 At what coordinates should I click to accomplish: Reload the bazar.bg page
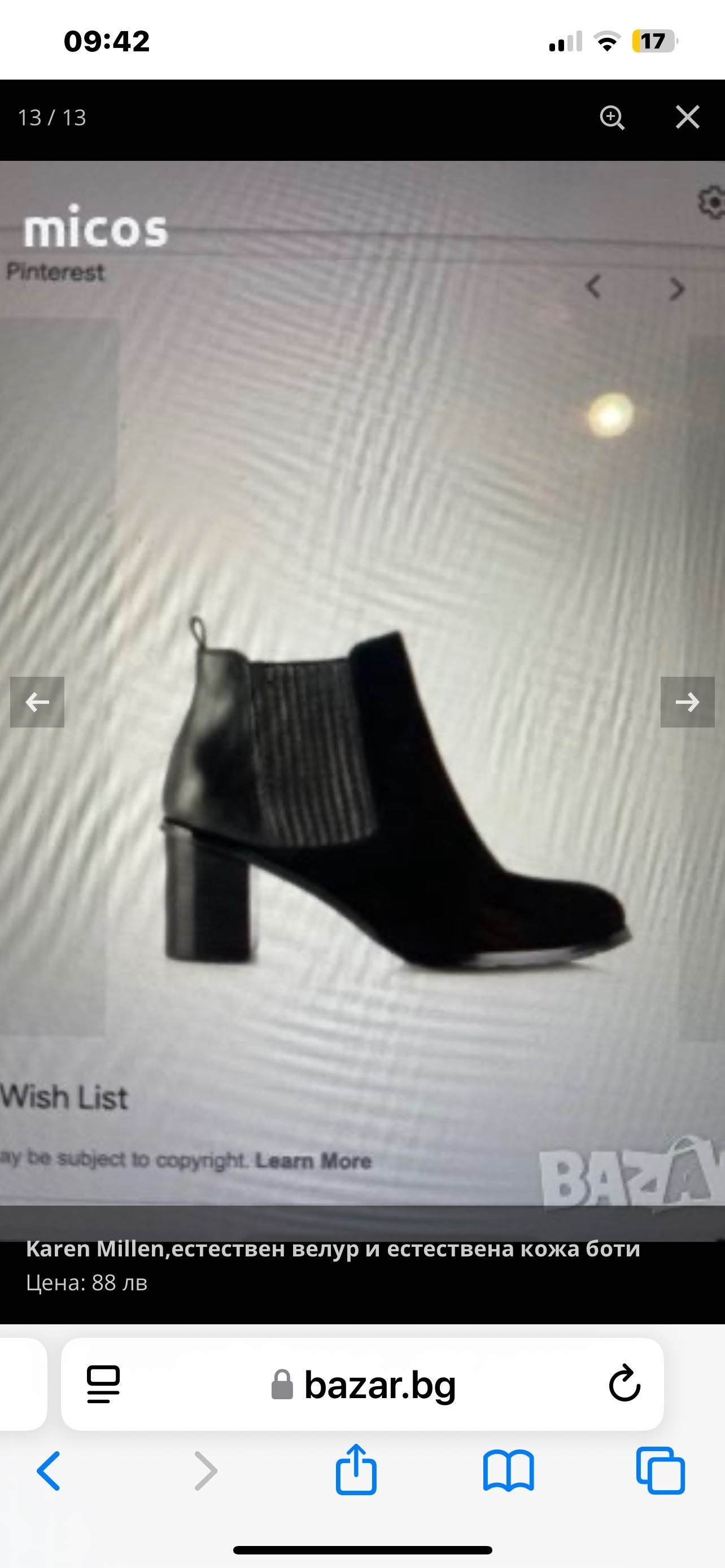624,1384
